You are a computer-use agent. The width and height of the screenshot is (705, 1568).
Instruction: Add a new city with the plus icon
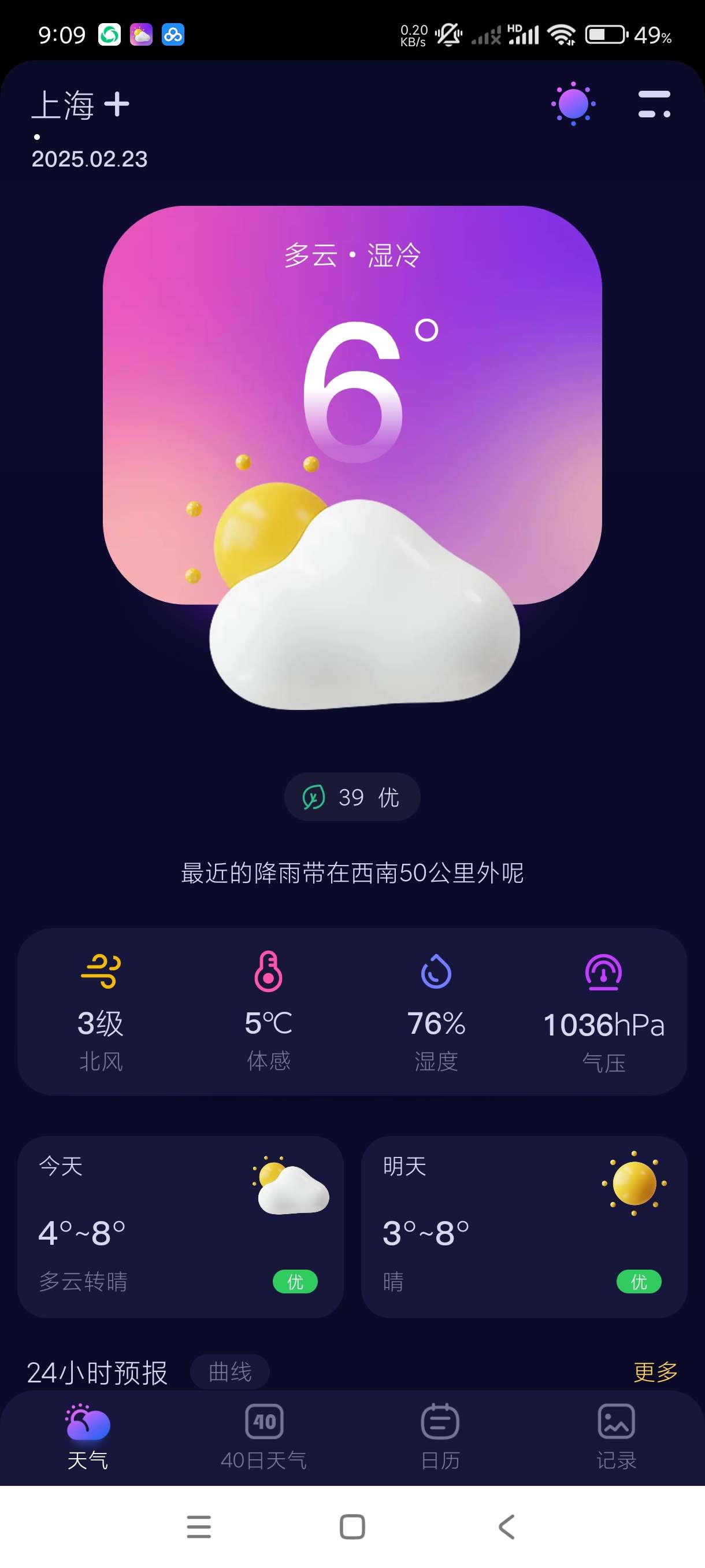click(116, 105)
